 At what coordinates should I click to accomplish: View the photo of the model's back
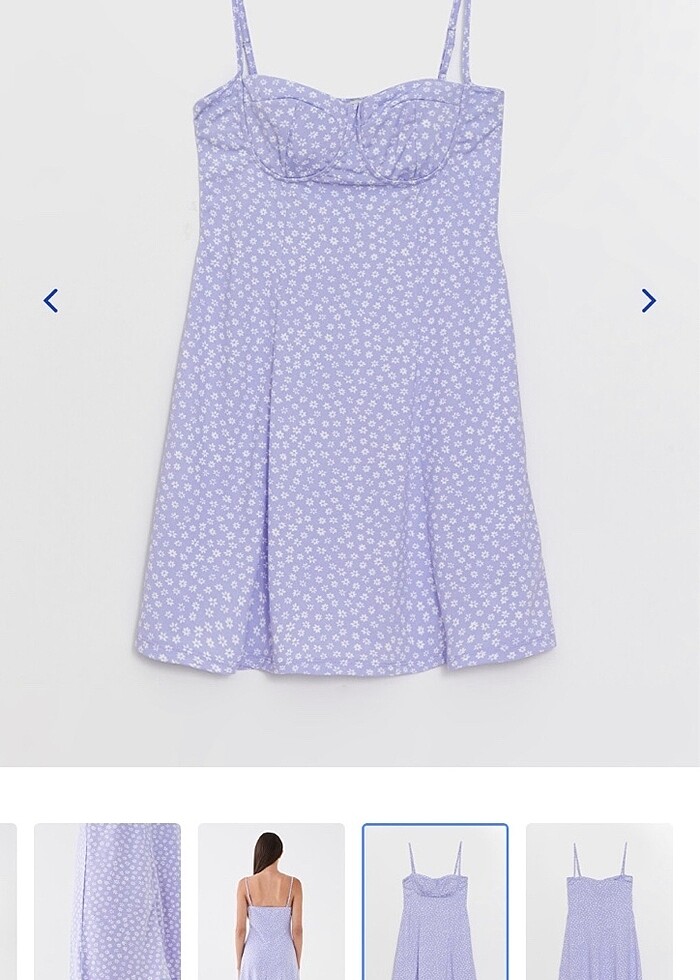pos(271,900)
